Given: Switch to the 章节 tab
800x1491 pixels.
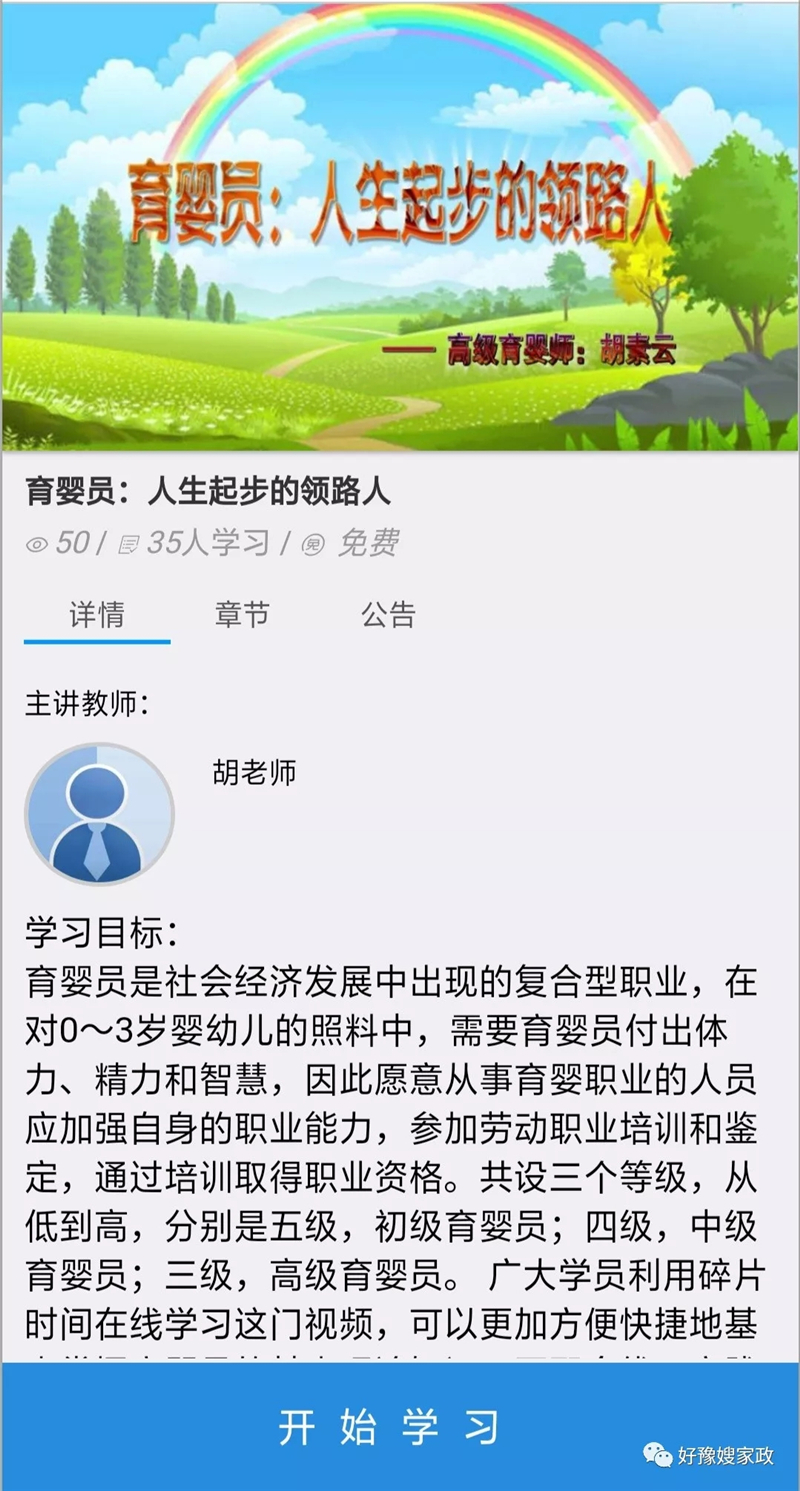Looking at the screenshot, I should pyautogui.click(x=242, y=614).
